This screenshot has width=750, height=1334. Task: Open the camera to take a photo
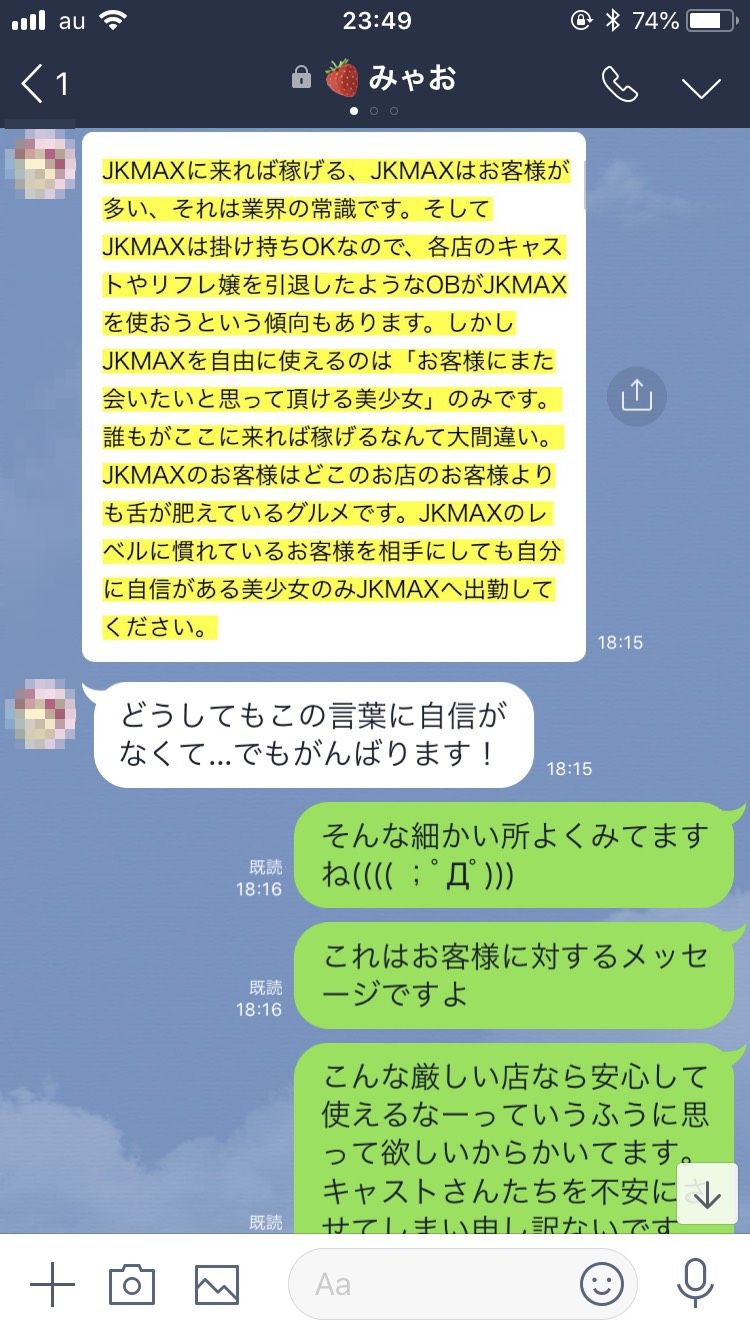132,1284
